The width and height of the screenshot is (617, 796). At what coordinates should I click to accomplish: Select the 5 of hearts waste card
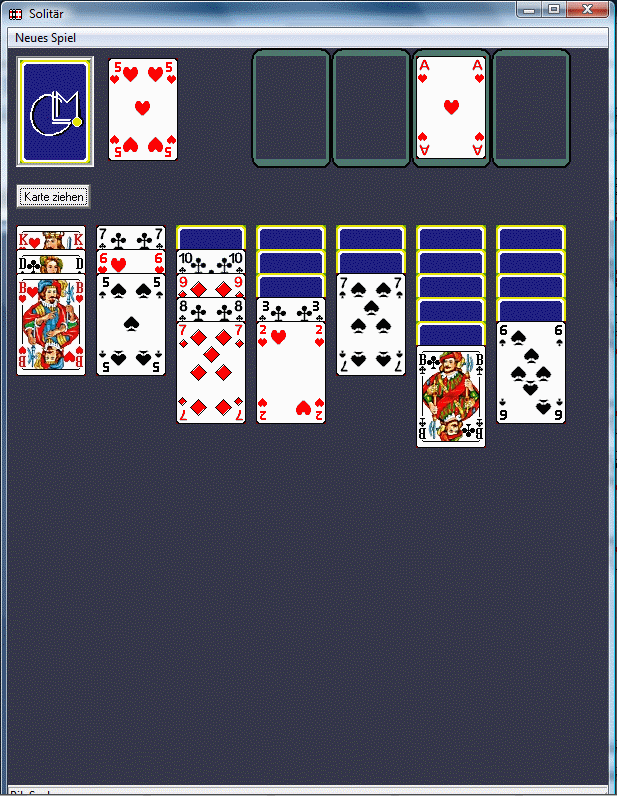(x=142, y=110)
